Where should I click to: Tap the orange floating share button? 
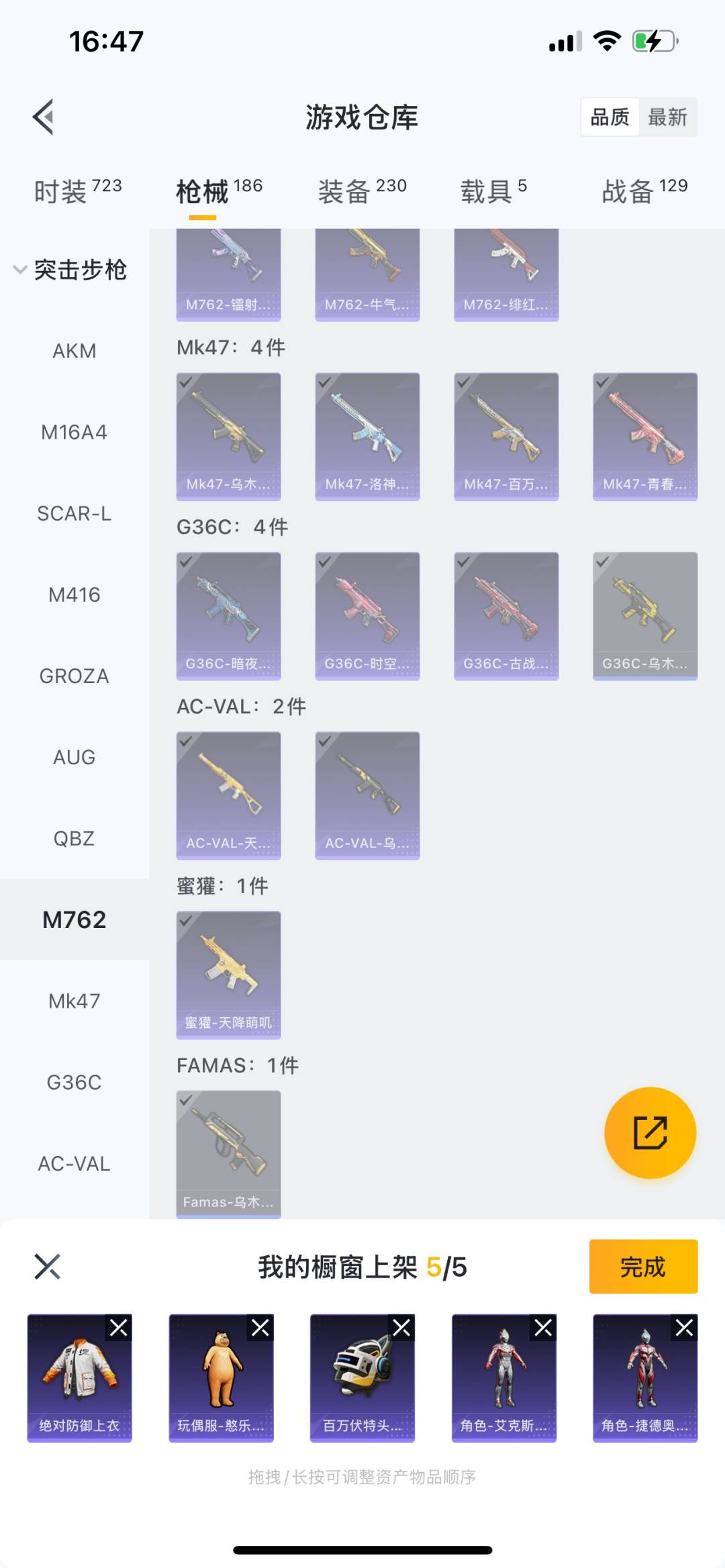point(650,1133)
